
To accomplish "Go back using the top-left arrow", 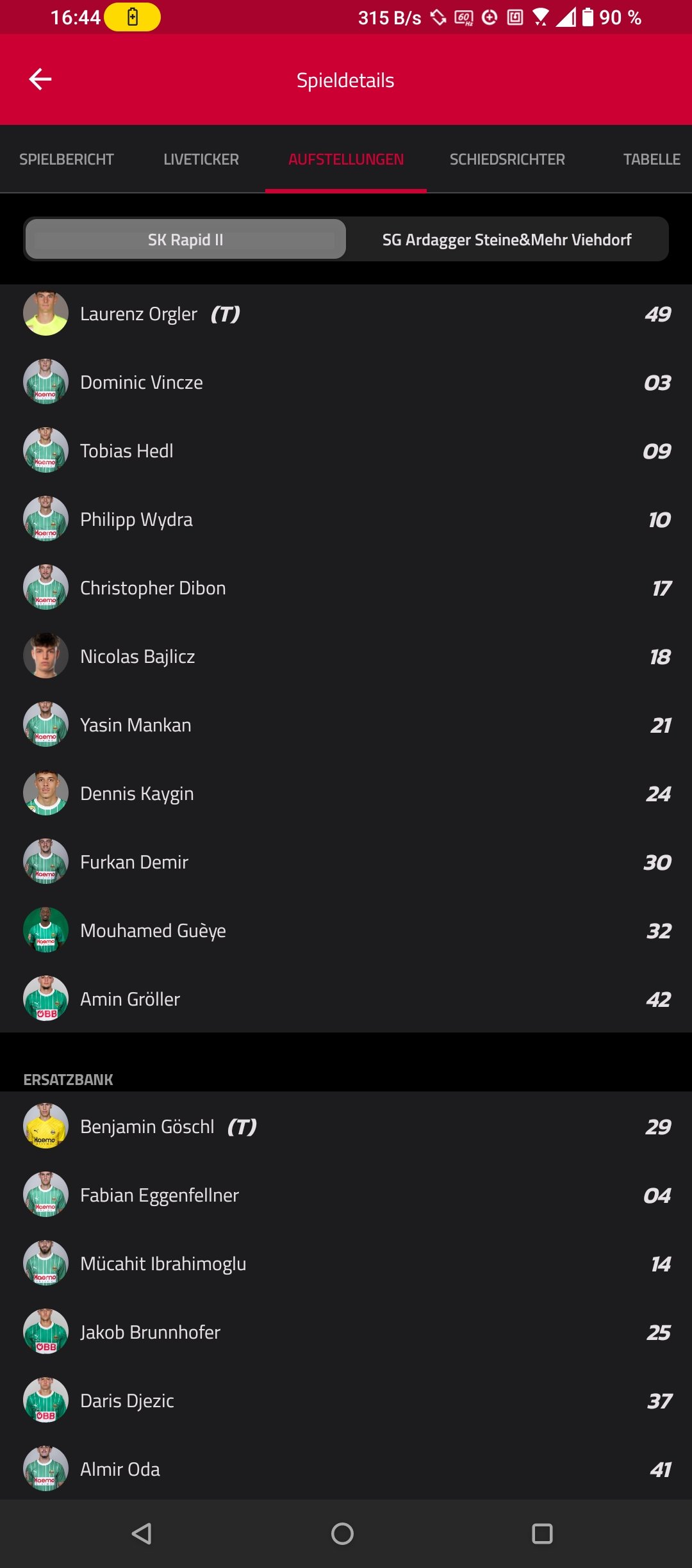I will [40, 79].
